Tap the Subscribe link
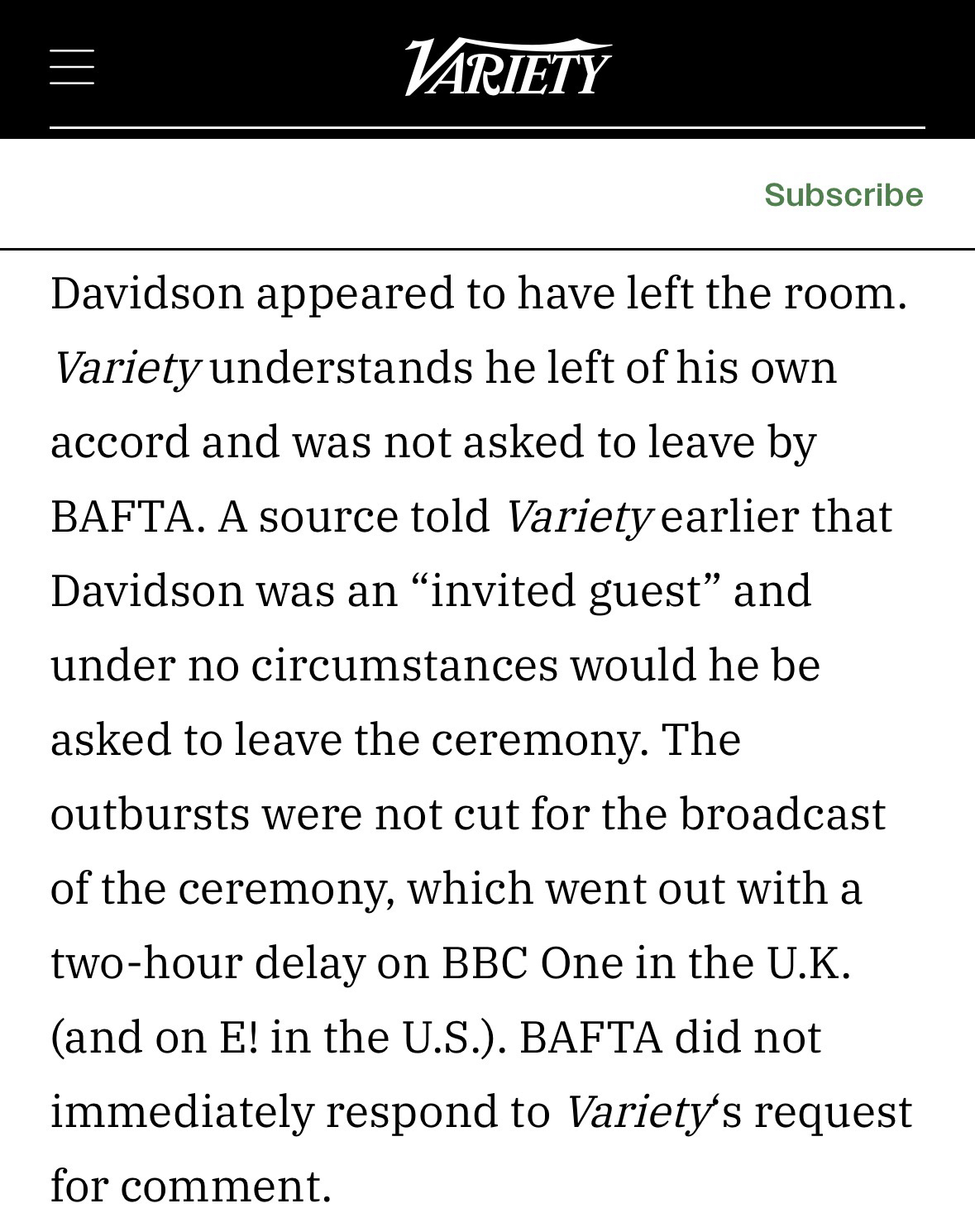 (x=843, y=194)
